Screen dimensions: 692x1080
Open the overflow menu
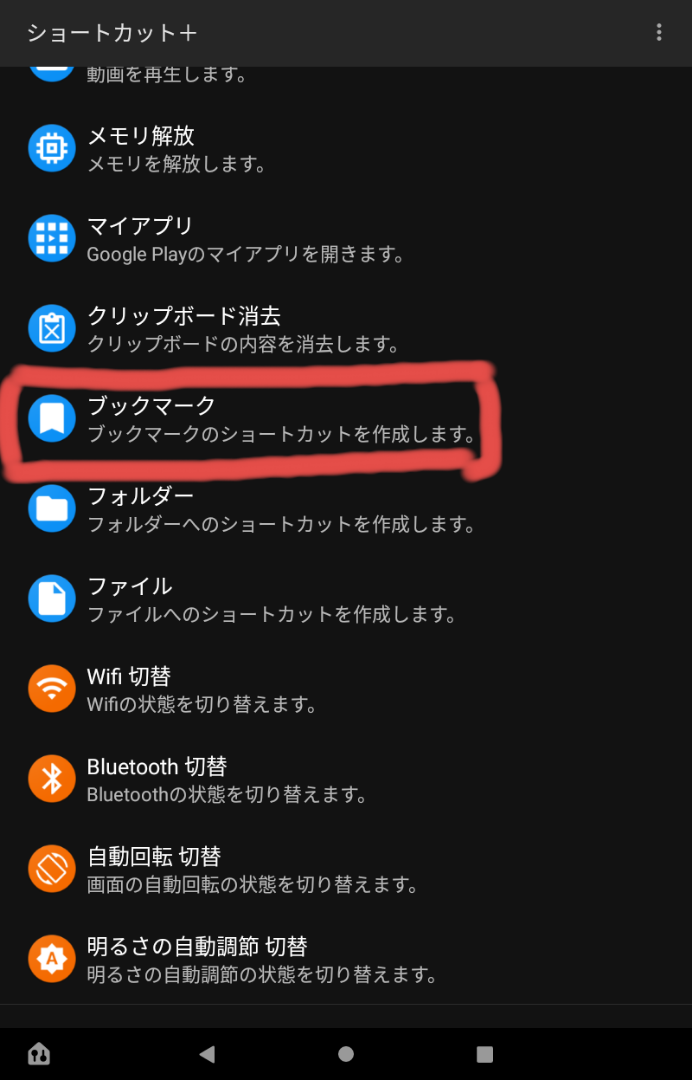[x=658, y=33]
